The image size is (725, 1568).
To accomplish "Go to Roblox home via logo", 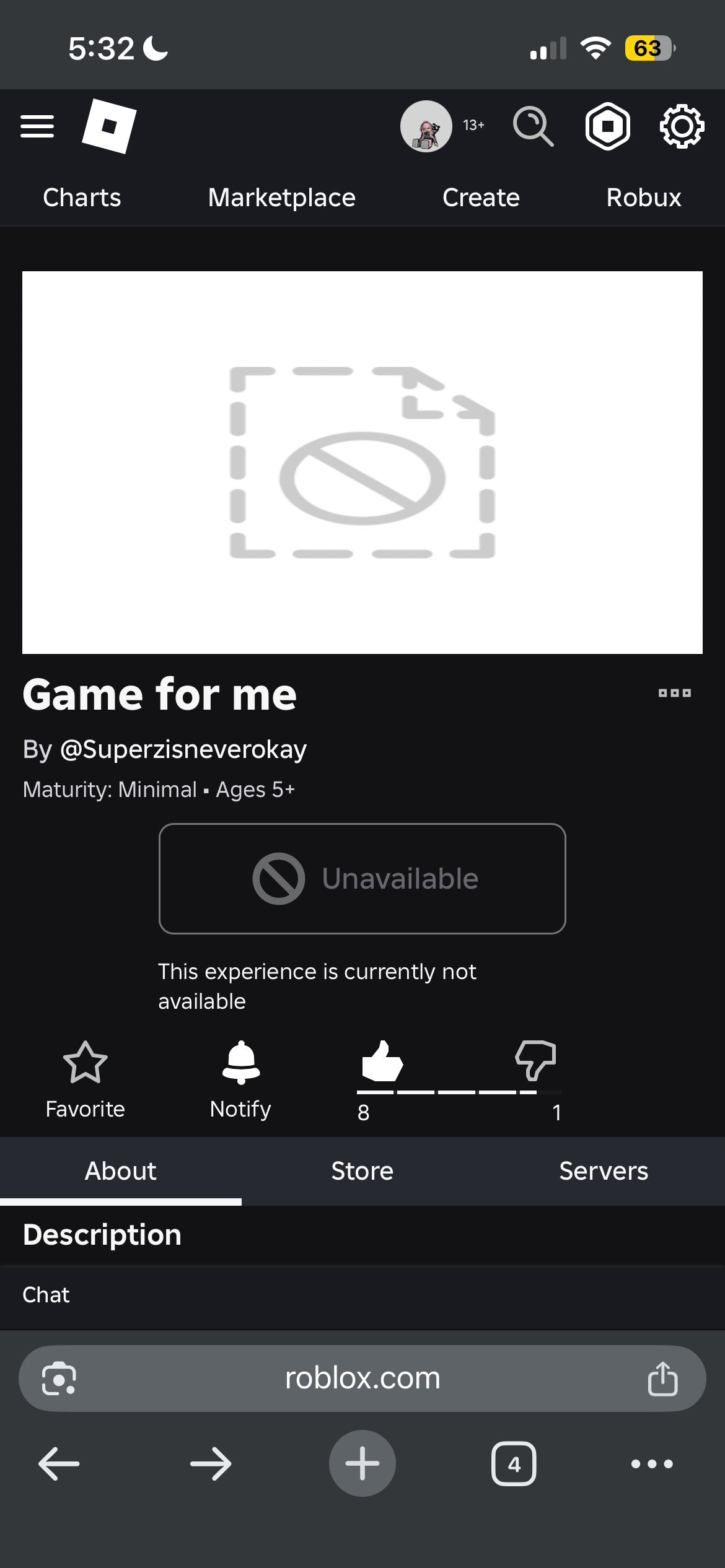I will pyautogui.click(x=109, y=126).
